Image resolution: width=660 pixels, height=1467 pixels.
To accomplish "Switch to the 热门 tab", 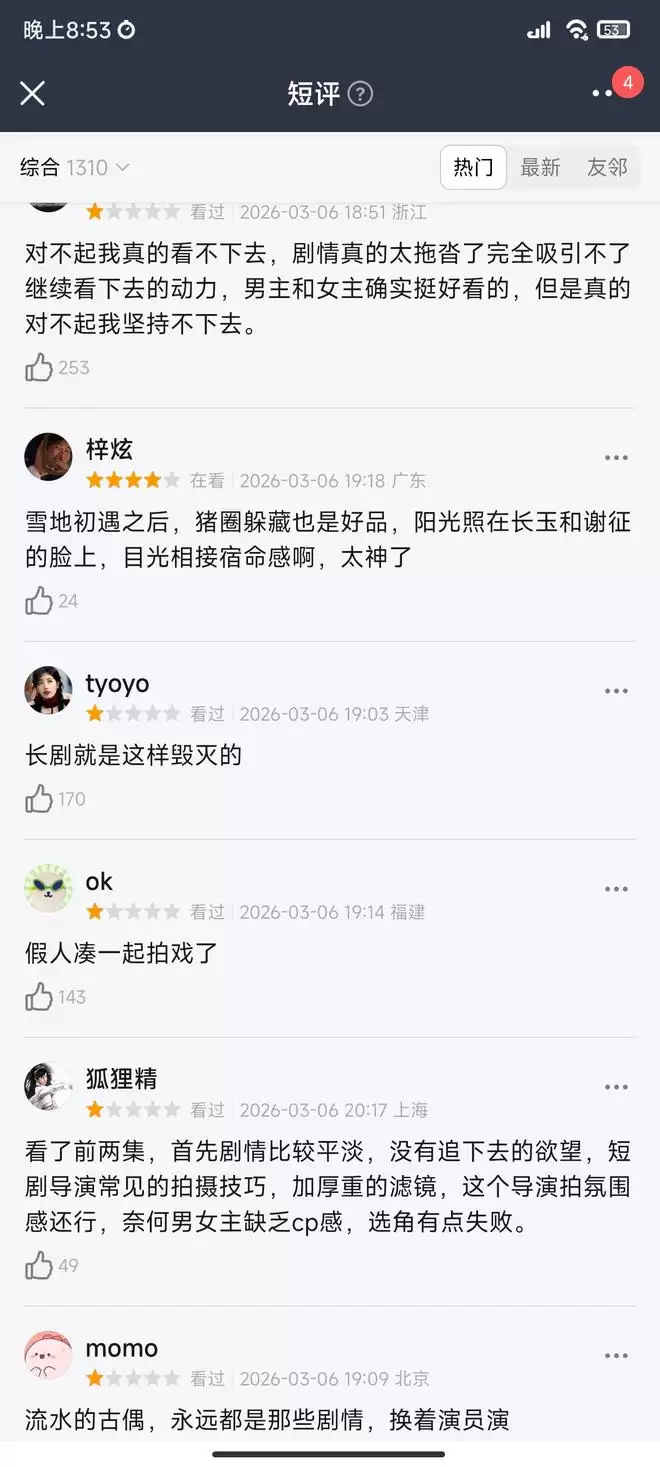I will coord(473,167).
